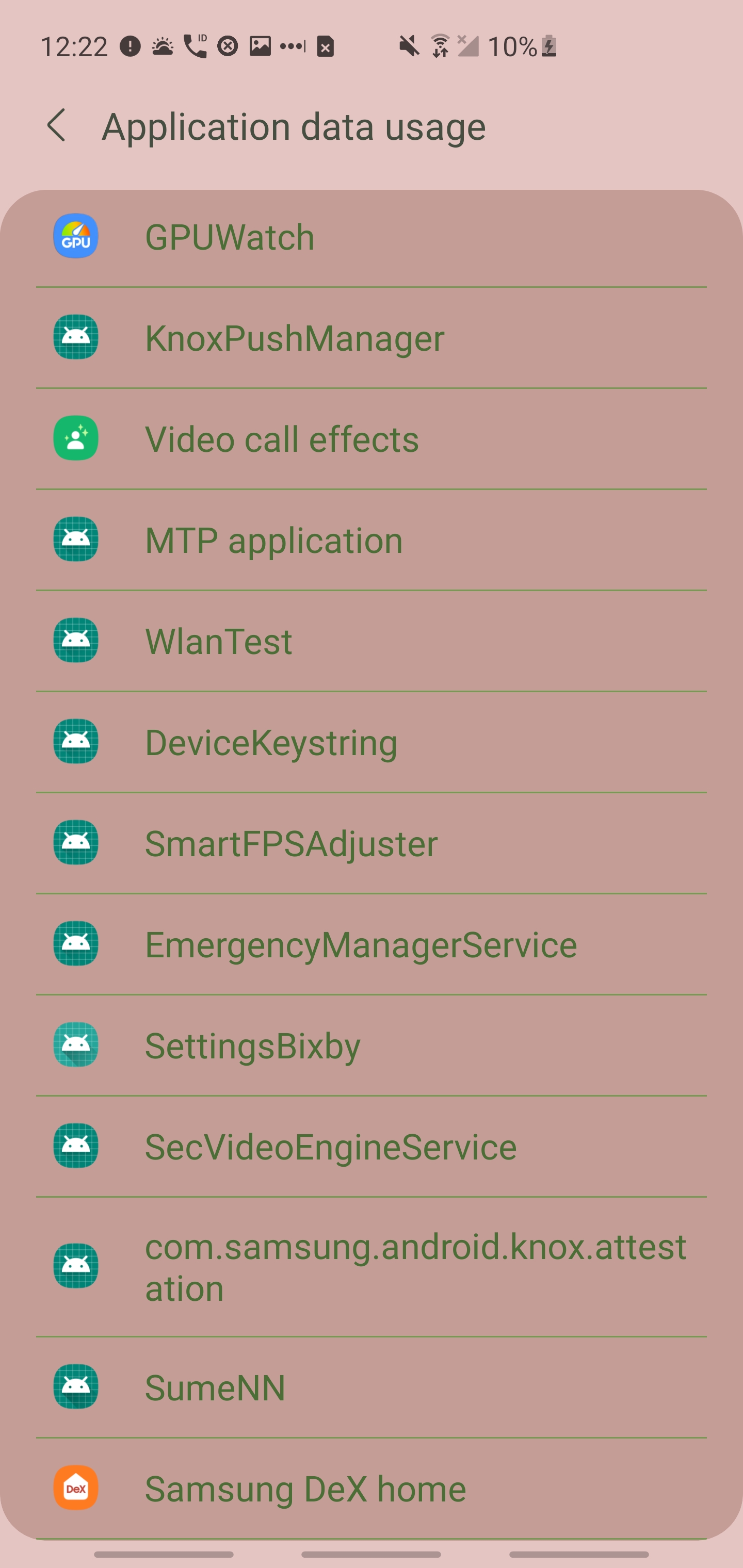
Task: Go back from Application data usage
Action: pos(57,126)
